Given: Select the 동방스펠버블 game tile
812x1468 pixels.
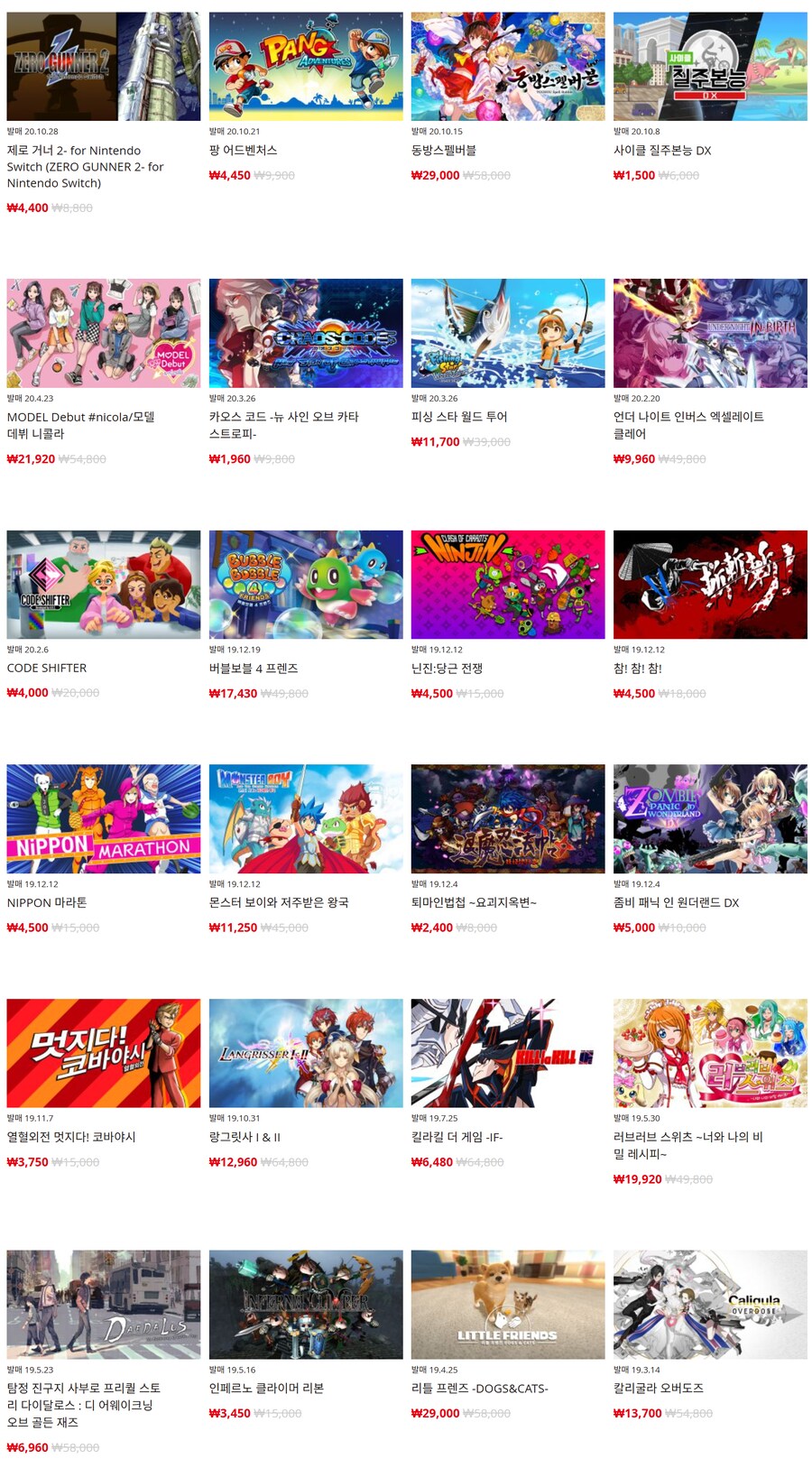Looking at the screenshot, I should (508, 67).
